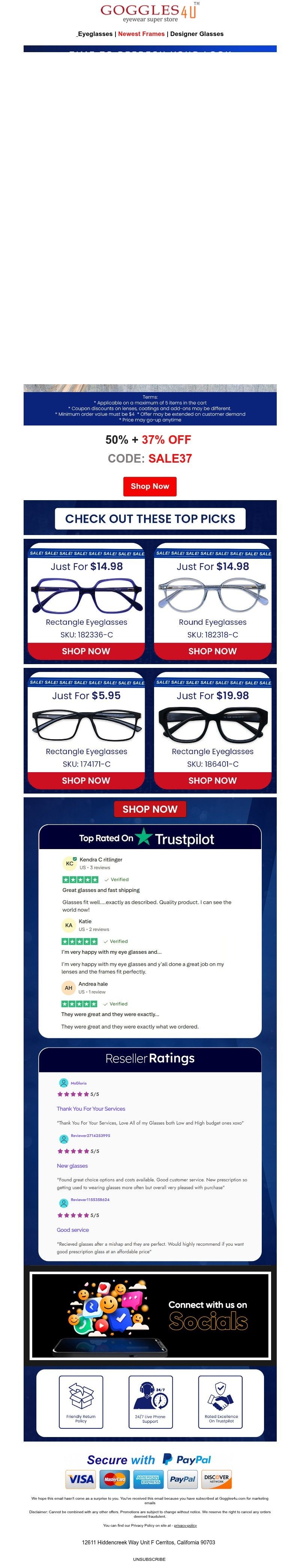Open the privacy-policy link
300x1568 pixels.
pyautogui.click(x=185, y=1525)
